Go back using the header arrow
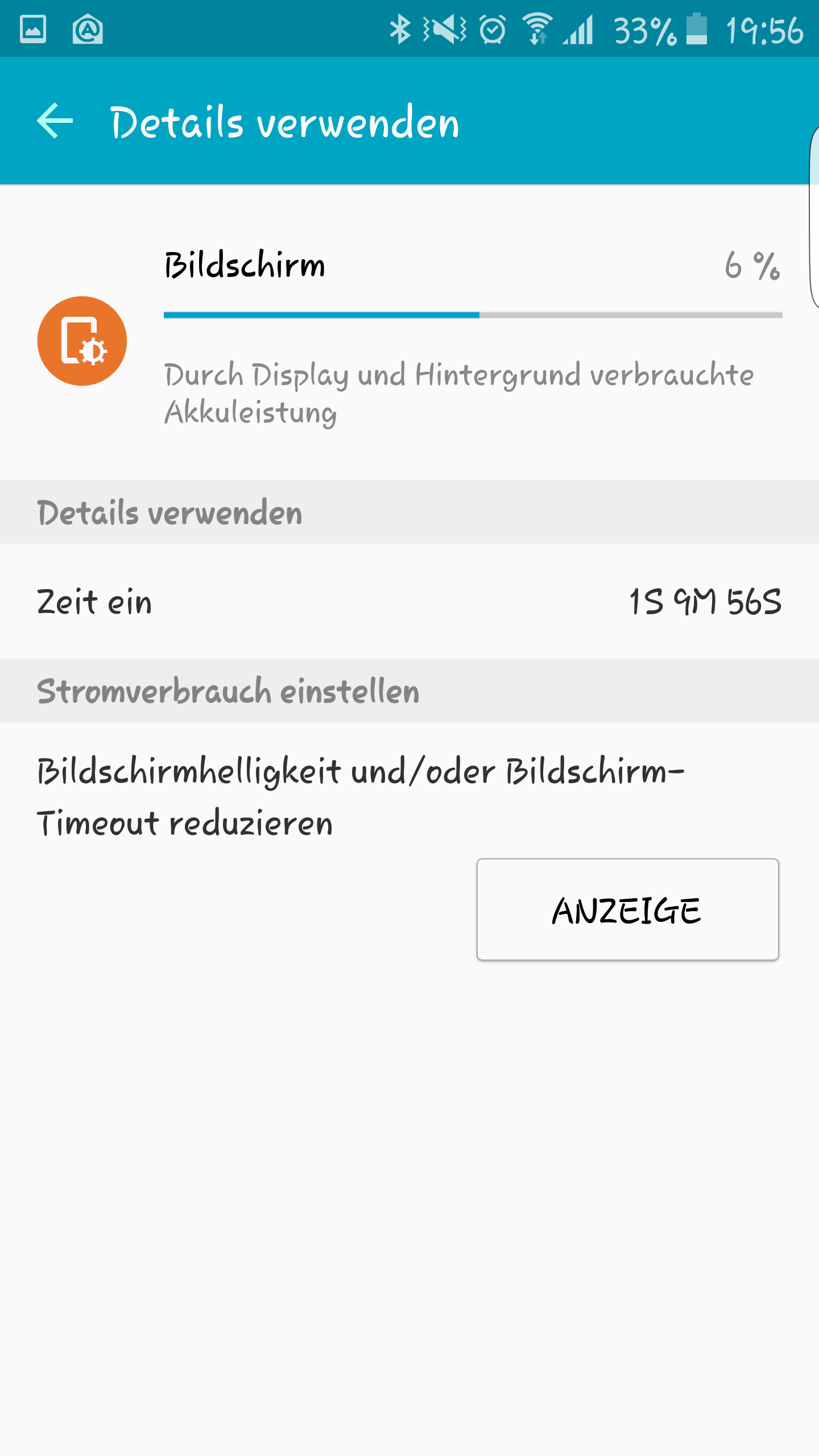 55,121
